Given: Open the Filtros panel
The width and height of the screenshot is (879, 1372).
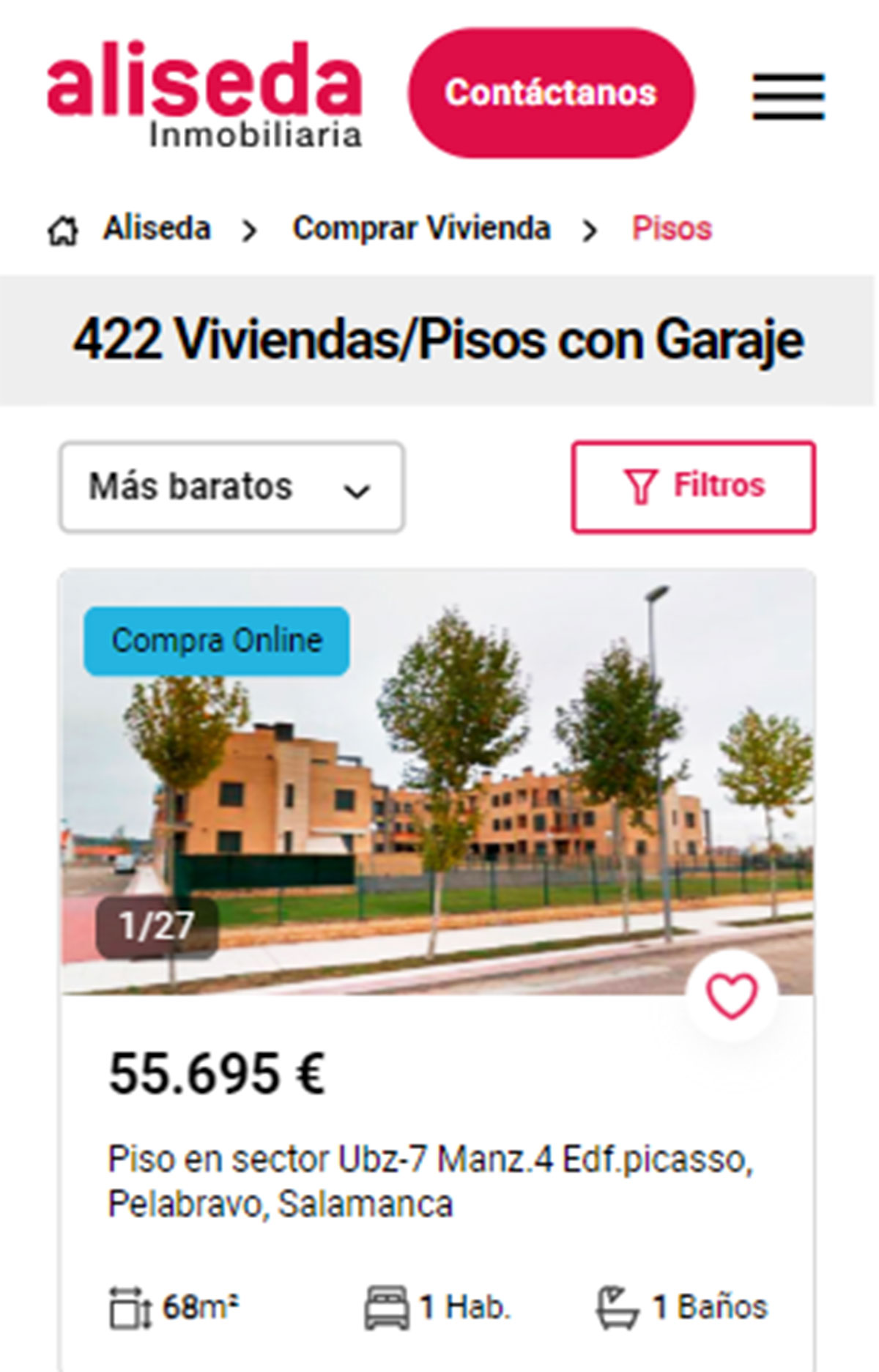Looking at the screenshot, I should (693, 486).
